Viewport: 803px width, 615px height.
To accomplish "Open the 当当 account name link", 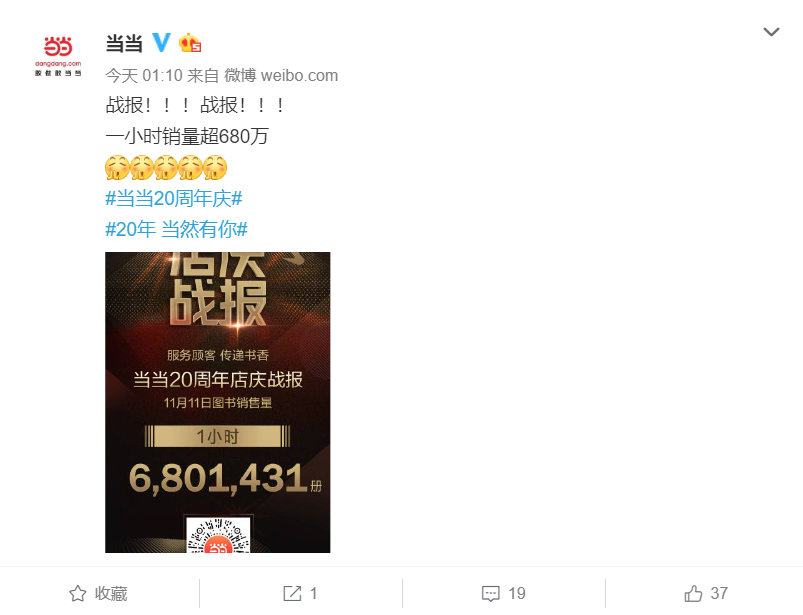I will pos(124,43).
